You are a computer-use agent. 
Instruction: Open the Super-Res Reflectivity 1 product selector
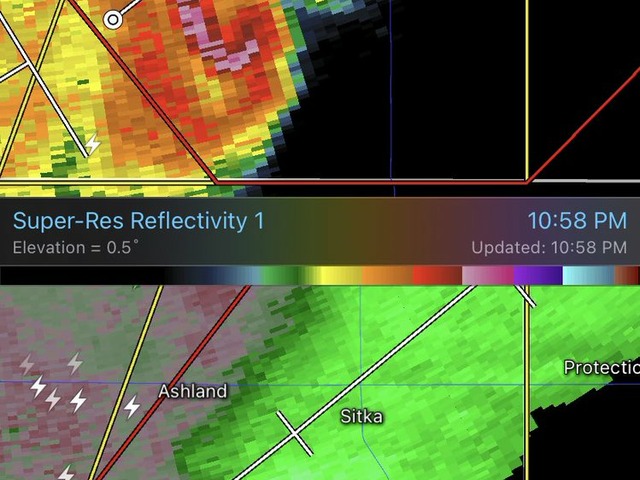pyautogui.click(x=139, y=220)
